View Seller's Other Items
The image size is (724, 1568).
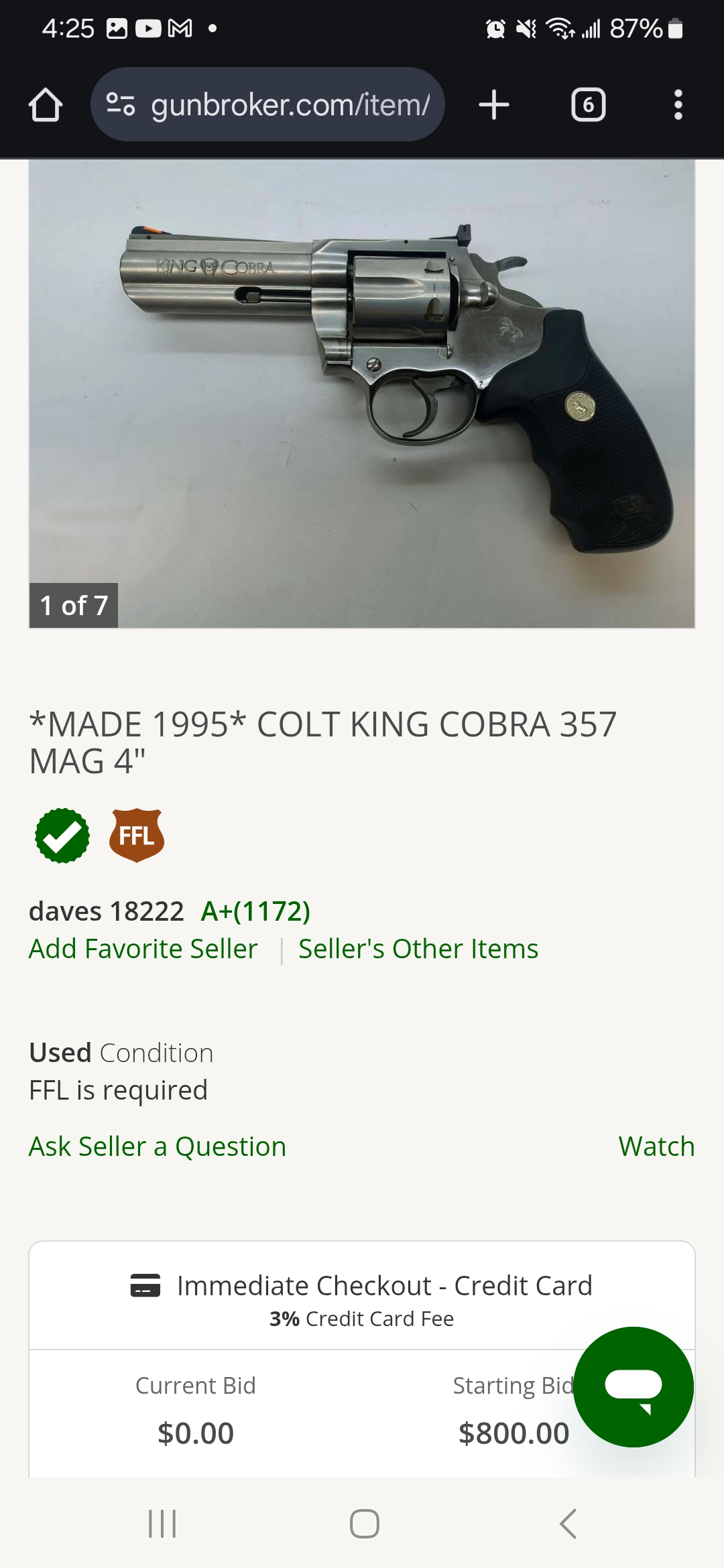click(x=418, y=949)
